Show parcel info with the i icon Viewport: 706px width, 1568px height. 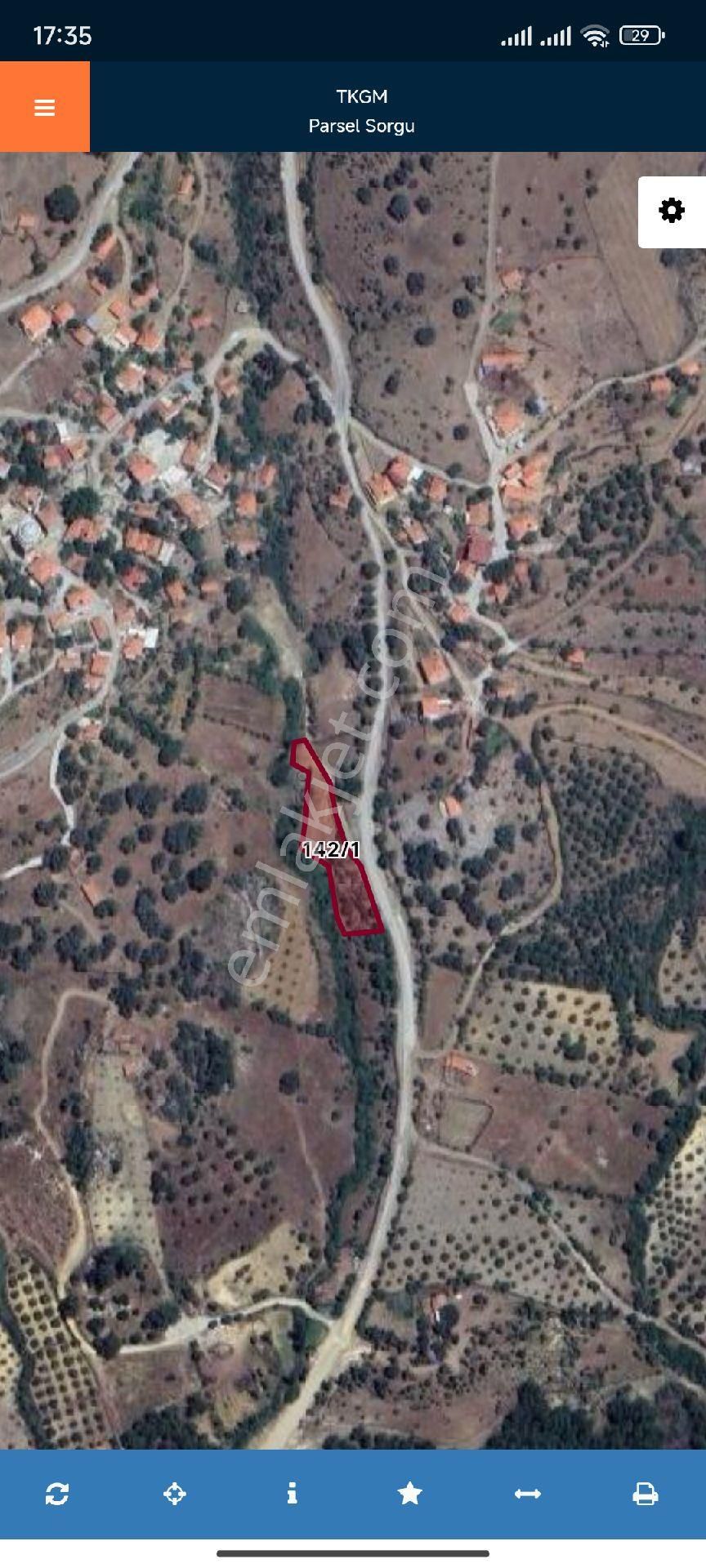tap(292, 1494)
